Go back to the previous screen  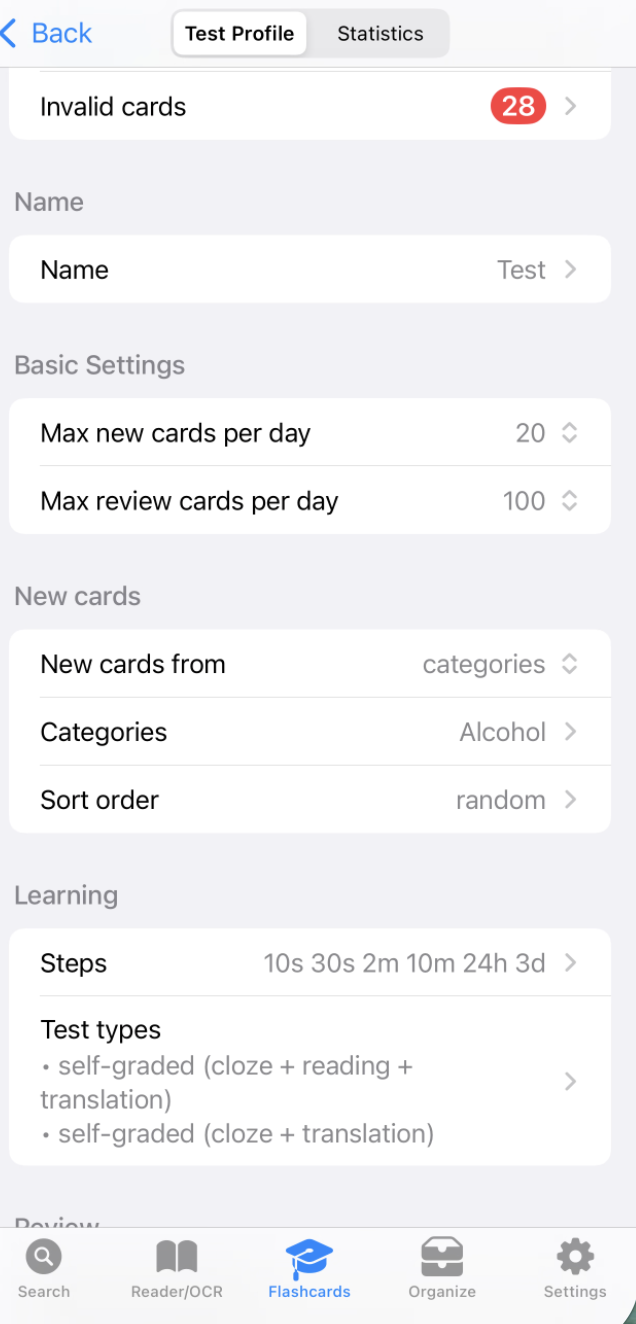tap(47, 33)
